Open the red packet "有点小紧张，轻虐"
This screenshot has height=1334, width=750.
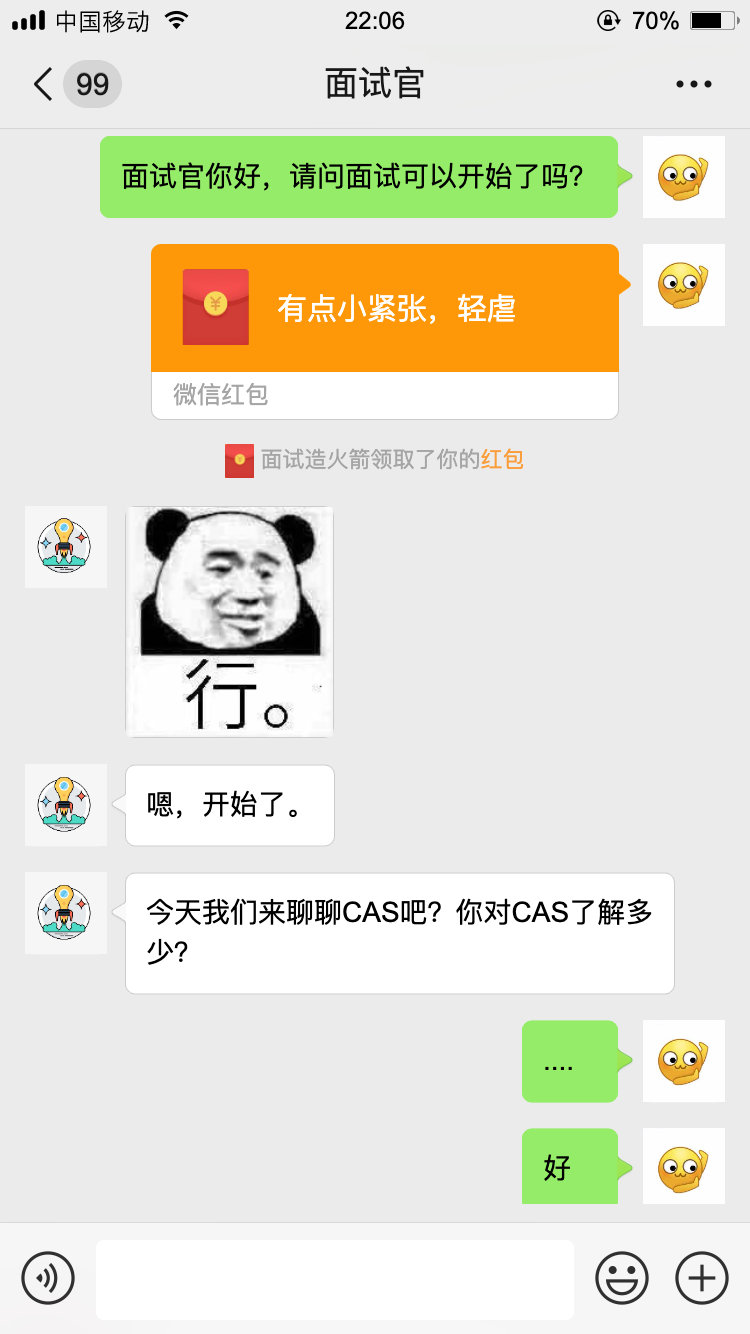tap(385, 309)
